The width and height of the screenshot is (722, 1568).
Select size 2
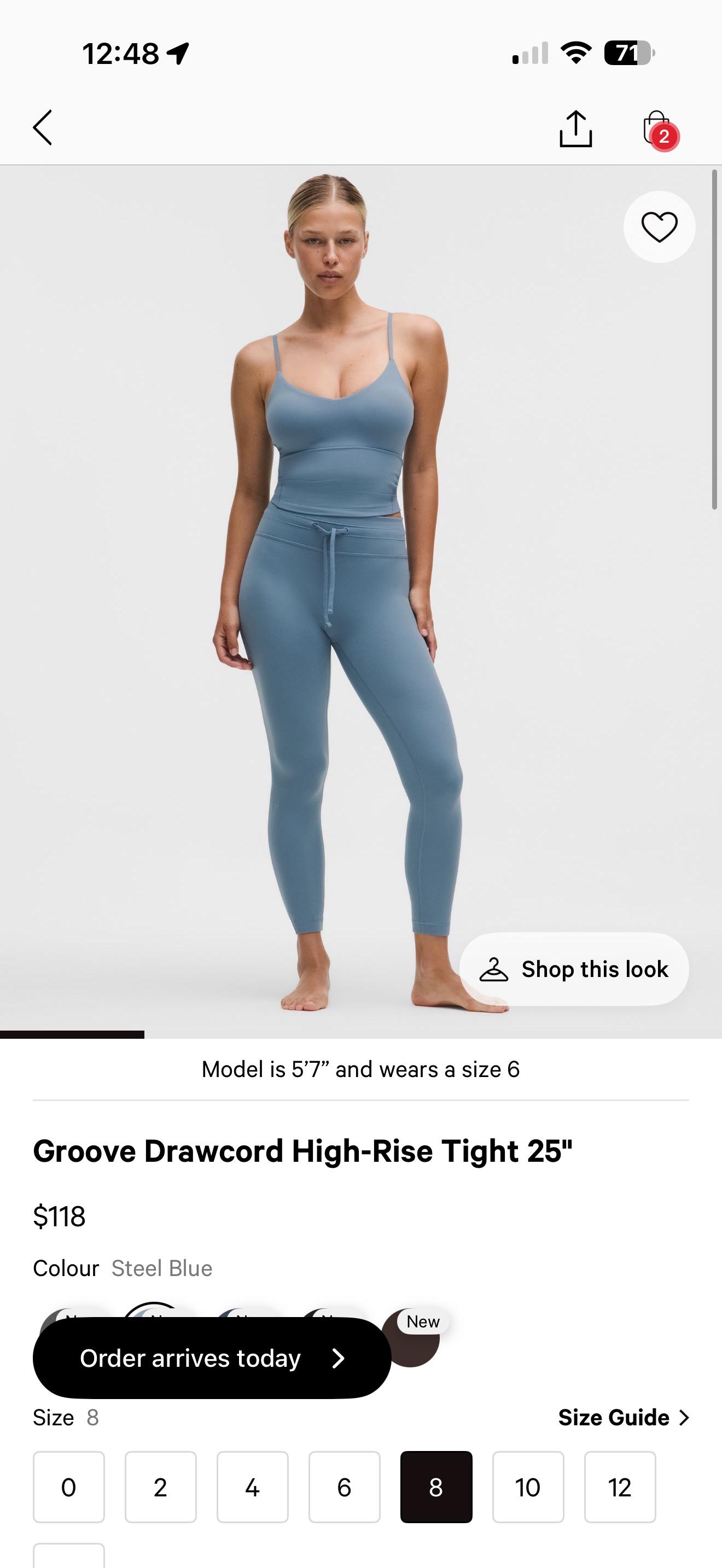click(x=161, y=1487)
